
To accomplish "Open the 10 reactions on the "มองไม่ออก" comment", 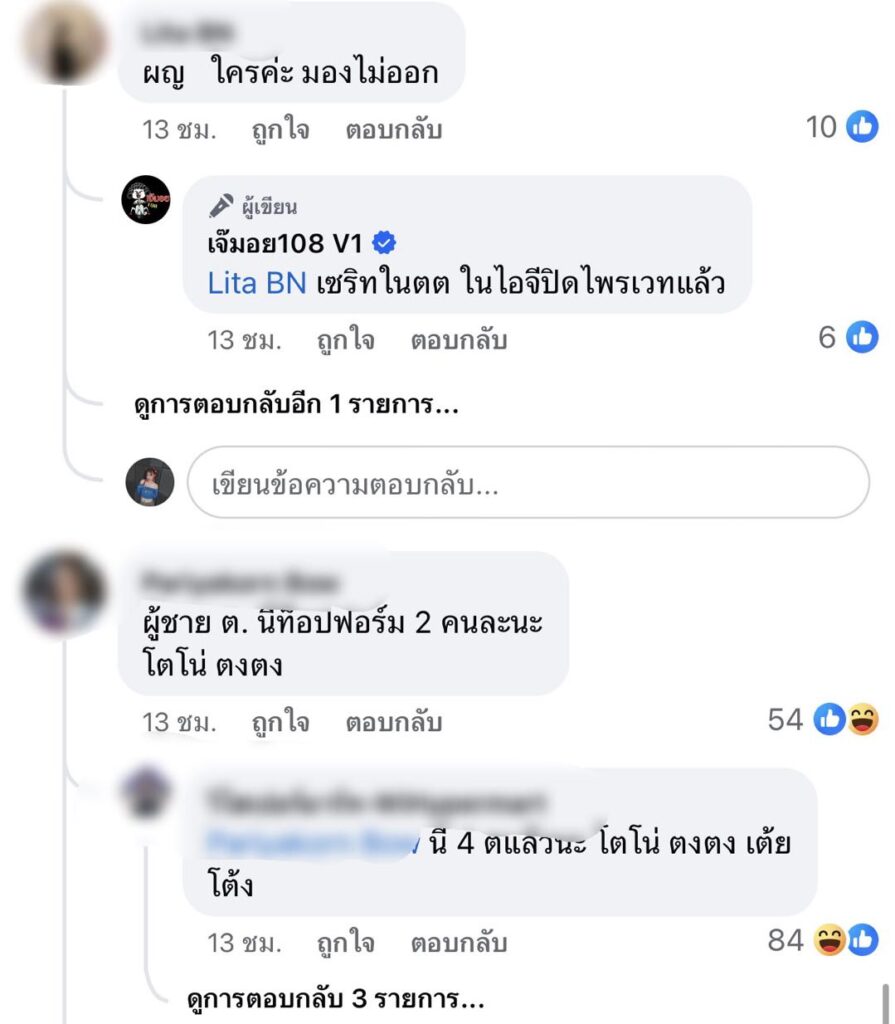I will coord(841,128).
